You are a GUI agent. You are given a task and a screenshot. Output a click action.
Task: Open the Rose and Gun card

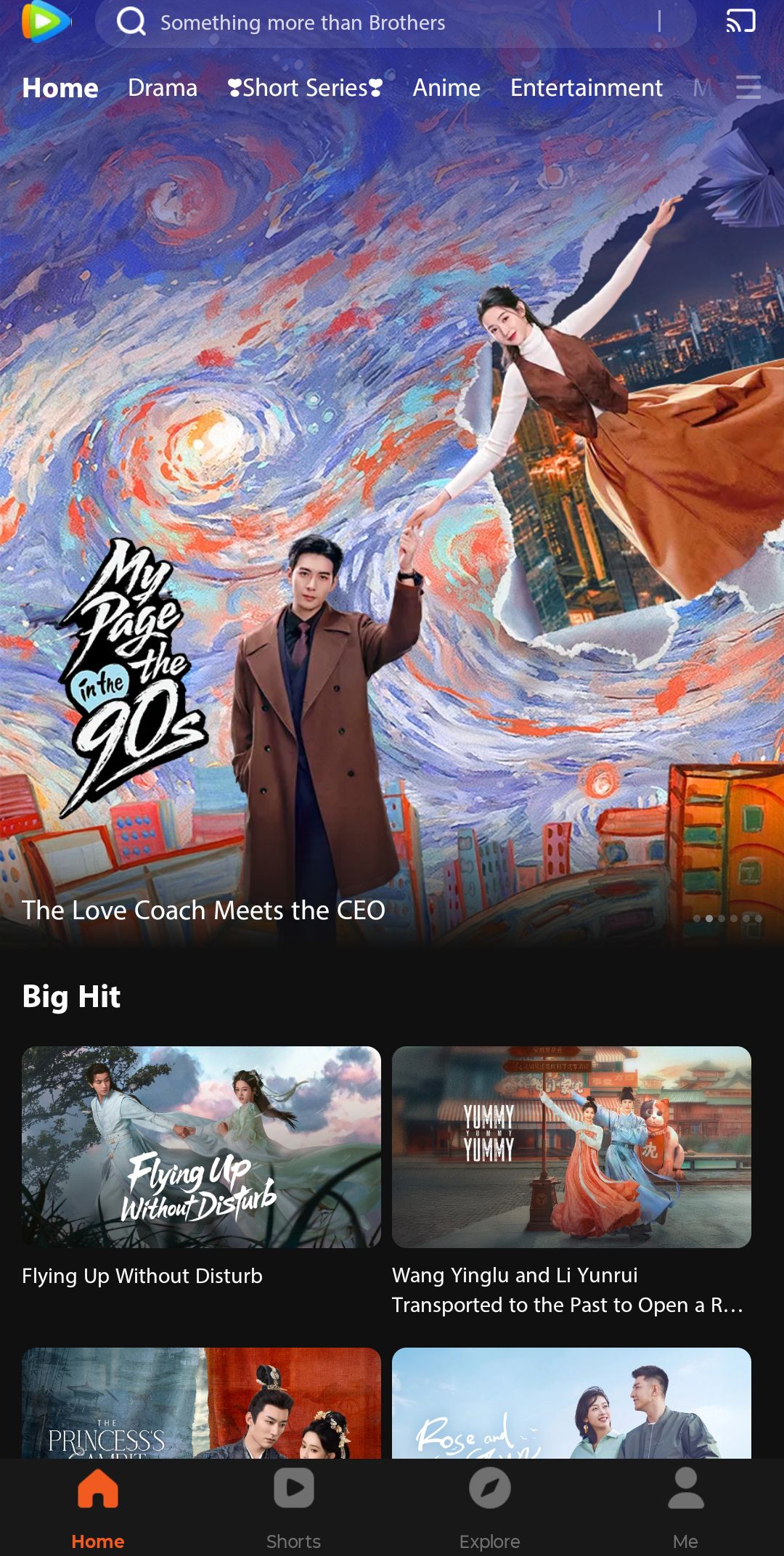571,1405
